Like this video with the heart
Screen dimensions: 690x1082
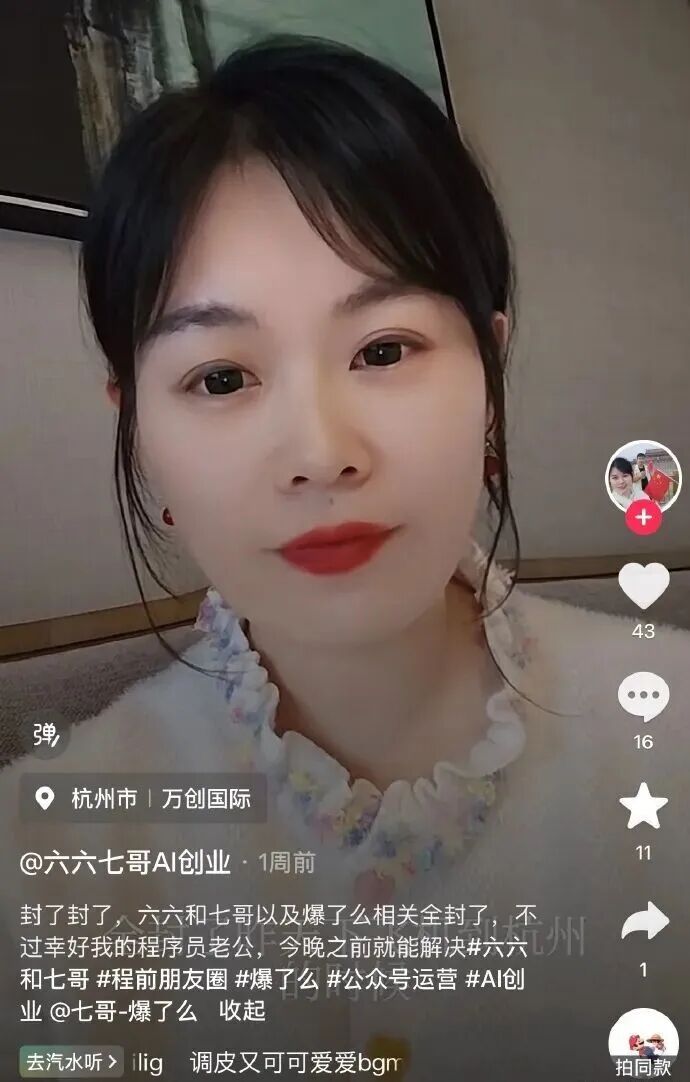point(643,586)
